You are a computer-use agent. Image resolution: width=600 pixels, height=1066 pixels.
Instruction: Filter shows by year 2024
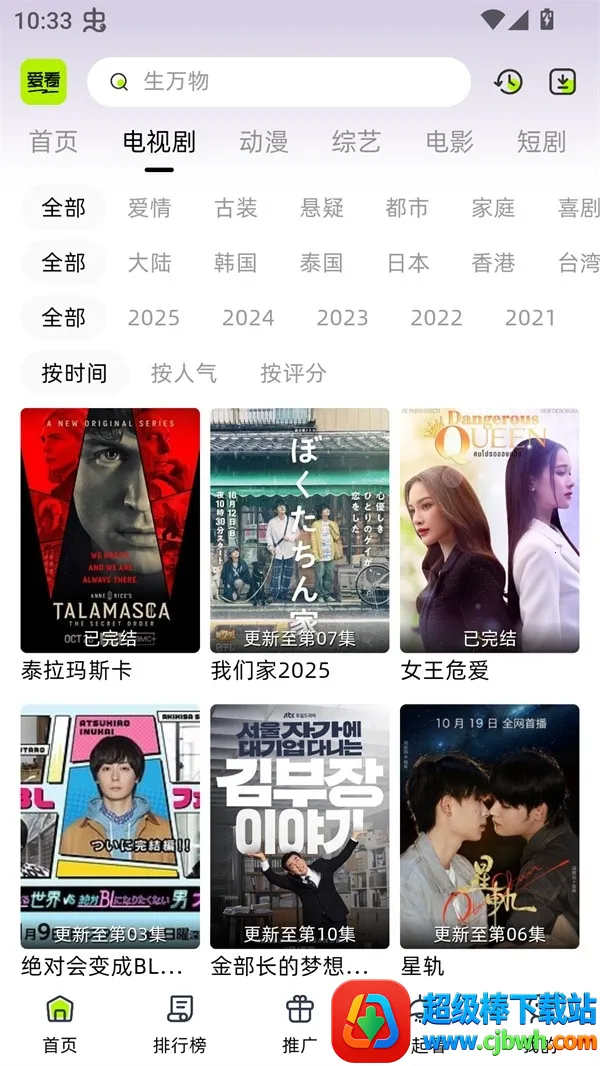248,318
